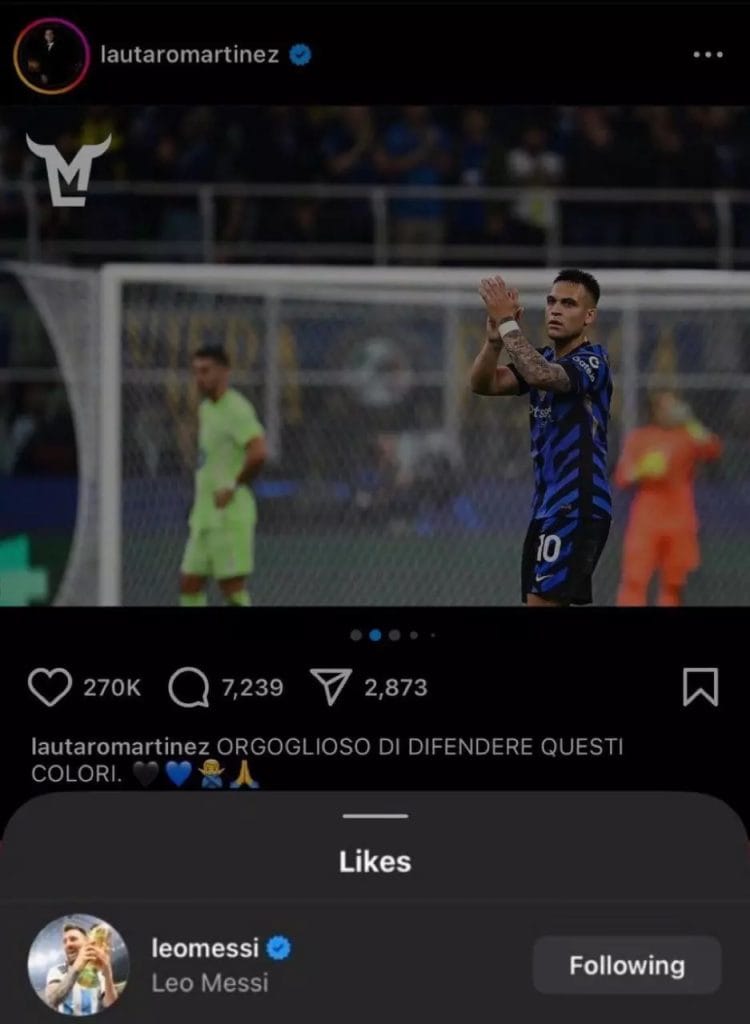Save this post with the bookmark icon
Viewport: 750px width, 1024px height.
[x=700, y=688]
